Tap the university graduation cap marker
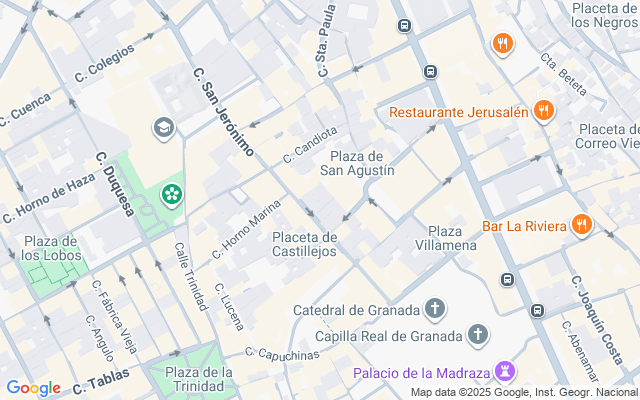640x400 pixels. click(x=164, y=128)
